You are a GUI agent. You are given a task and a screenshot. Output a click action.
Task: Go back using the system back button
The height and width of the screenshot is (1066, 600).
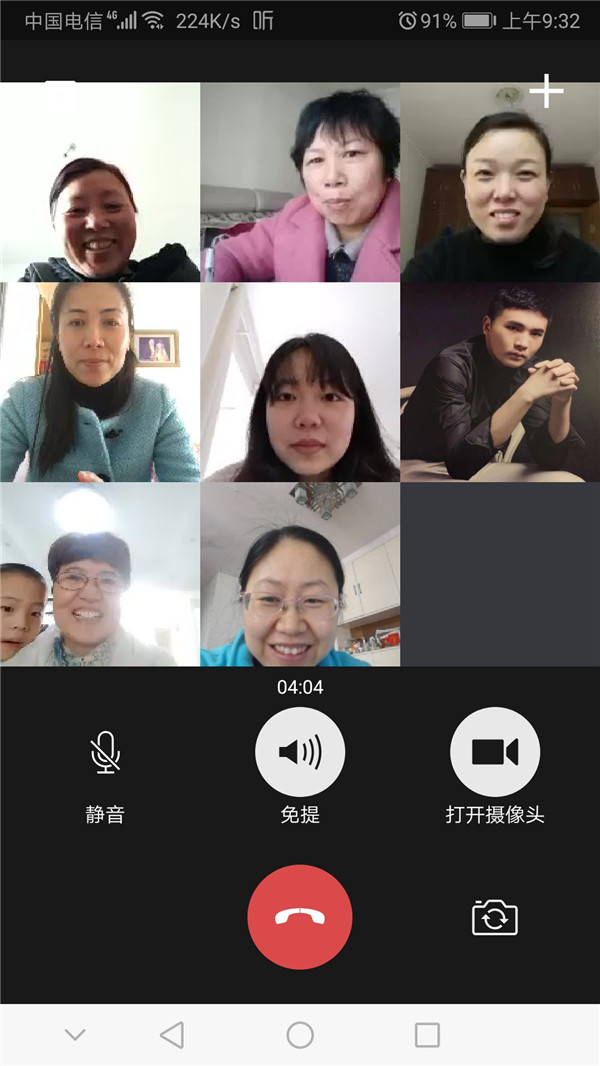(x=172, y=1035)
